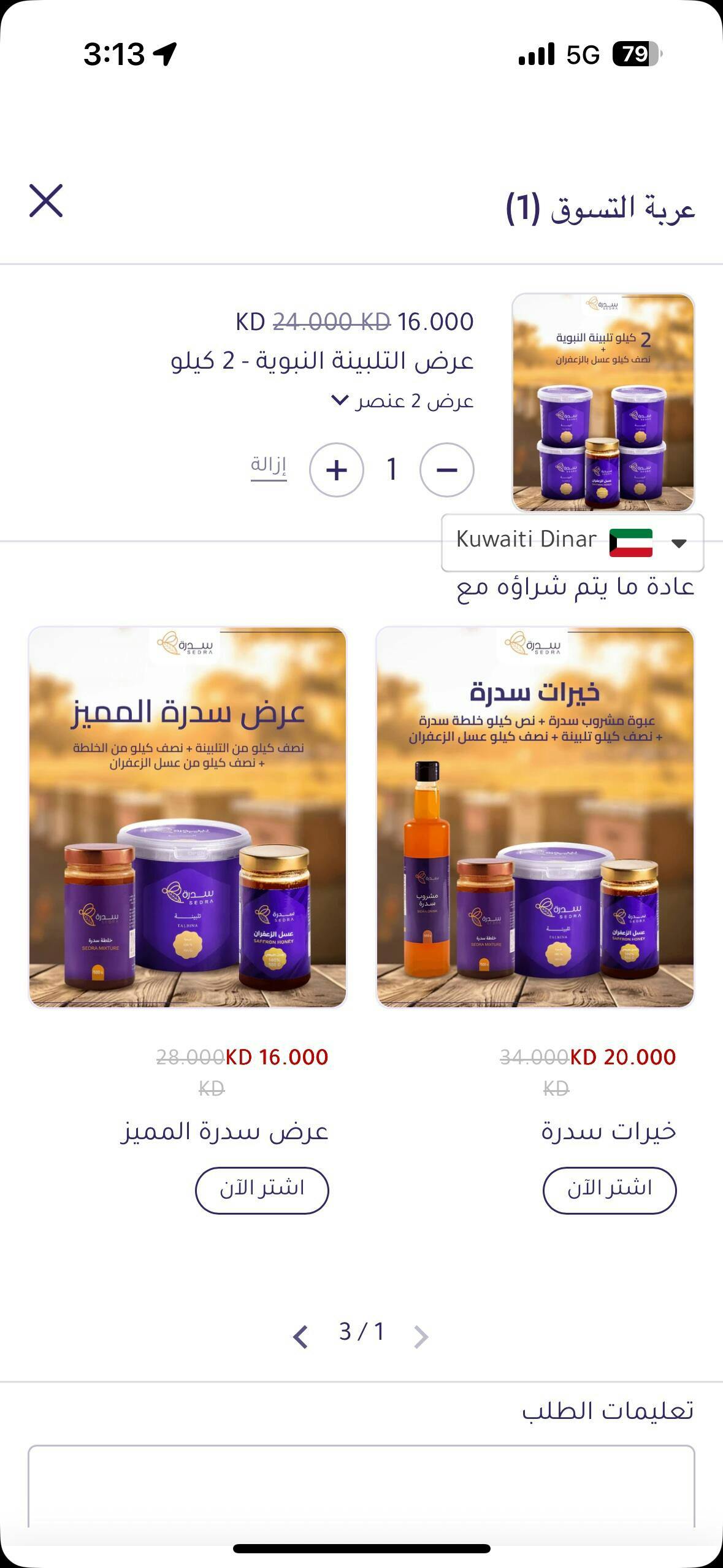
Task: Focus the تعليمات الطلب text field
Action: 361,1485
